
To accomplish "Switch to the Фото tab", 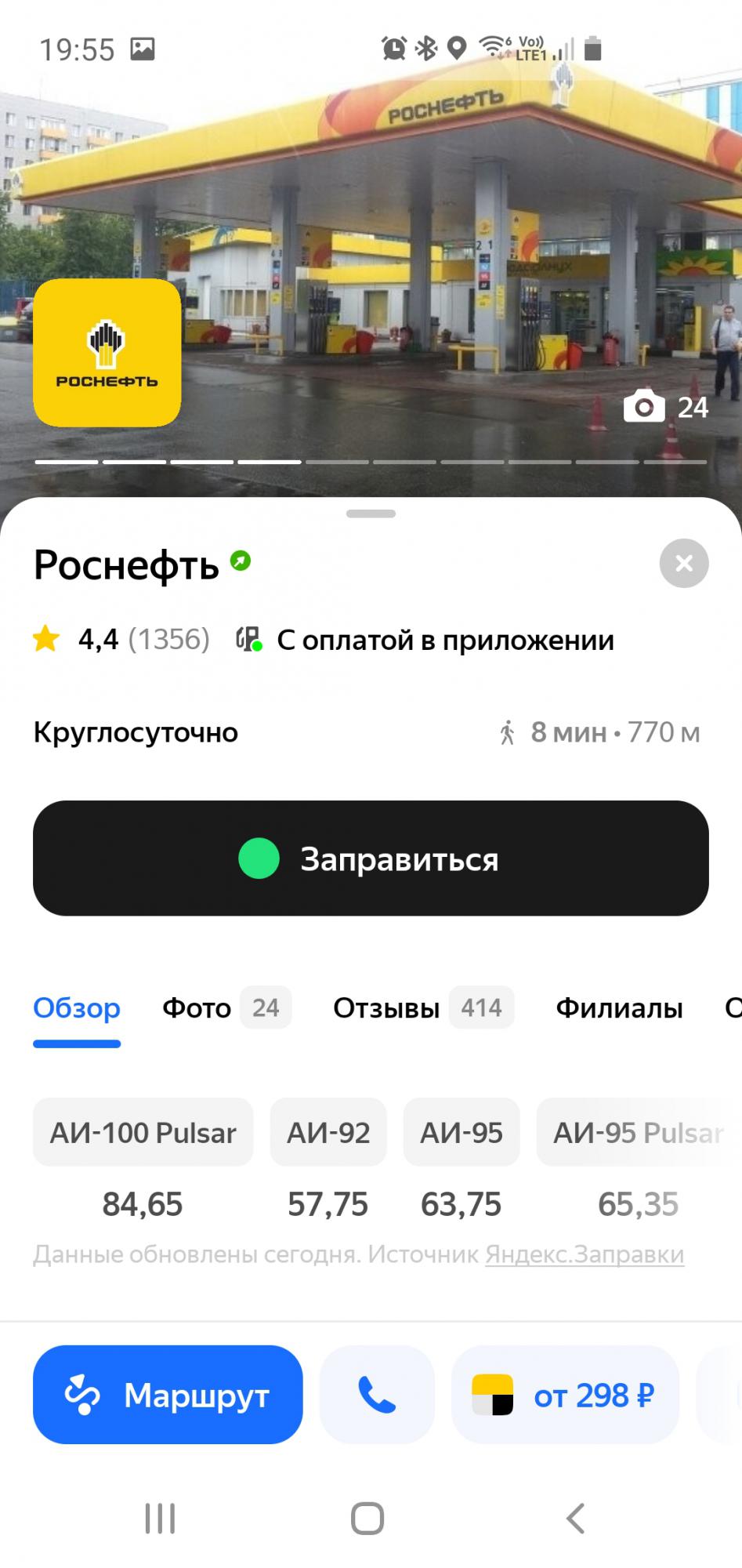I will [x=226, y=1008].
